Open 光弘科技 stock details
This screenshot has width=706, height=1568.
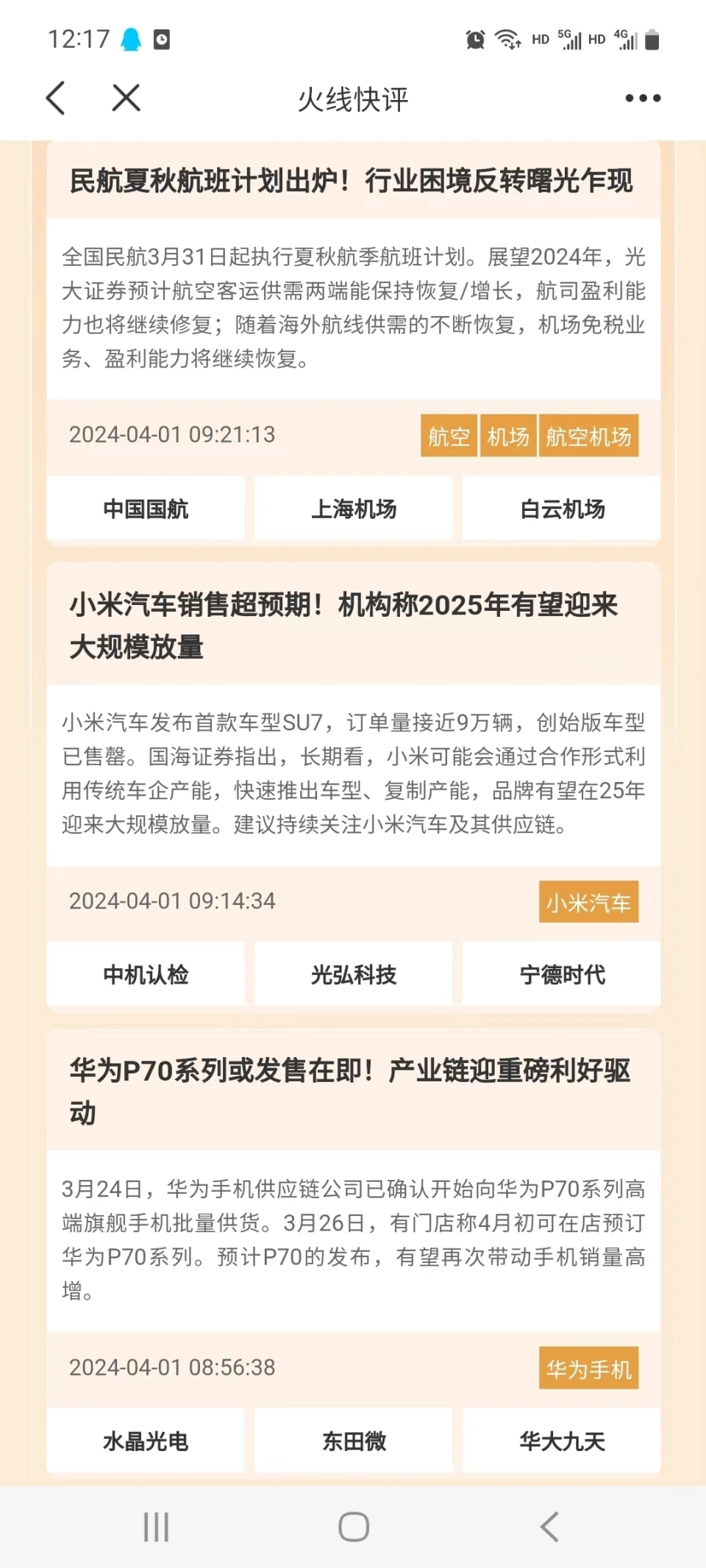354,975
